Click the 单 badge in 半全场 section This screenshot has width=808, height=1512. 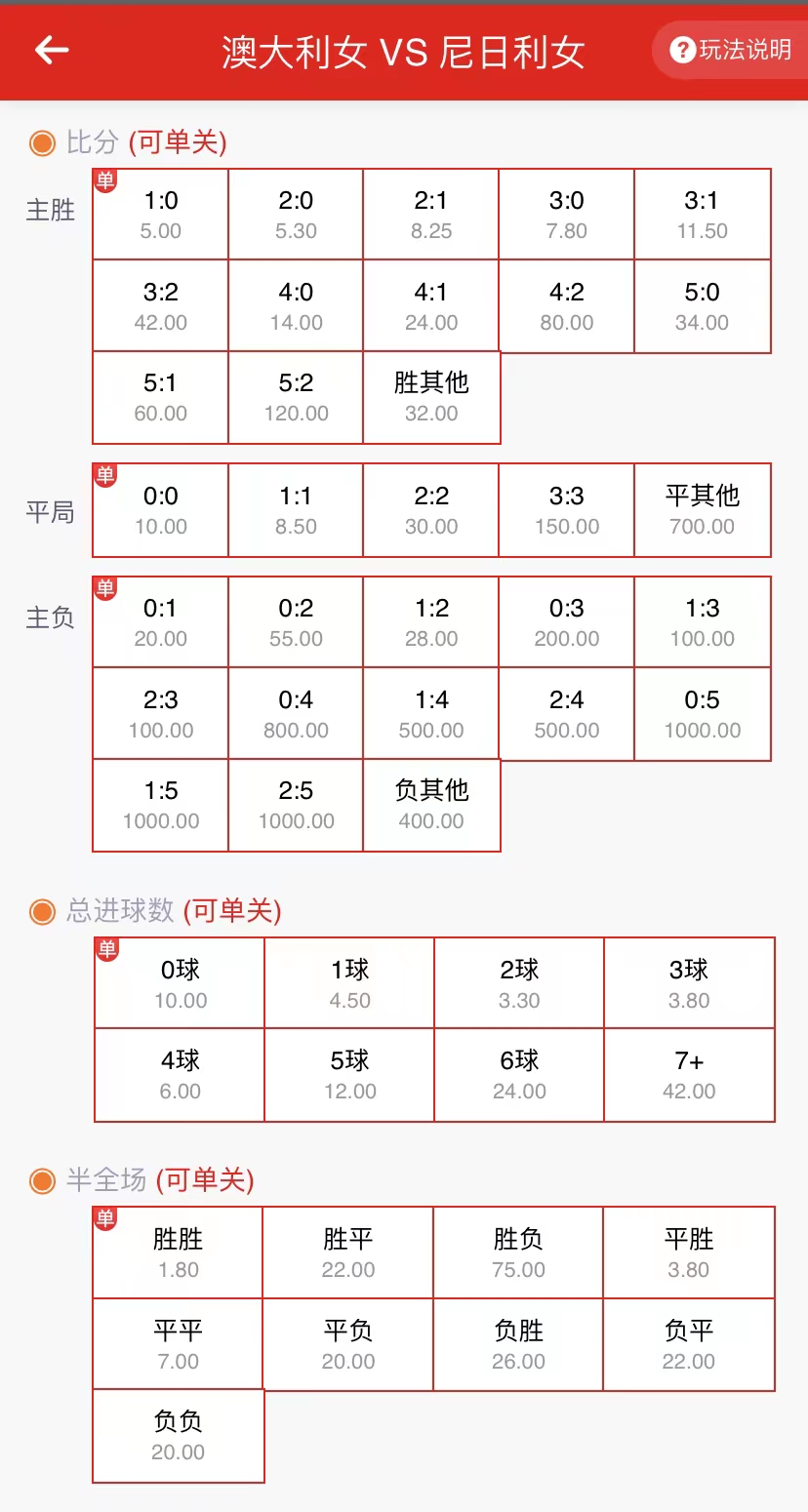[x=107, y=1218]
